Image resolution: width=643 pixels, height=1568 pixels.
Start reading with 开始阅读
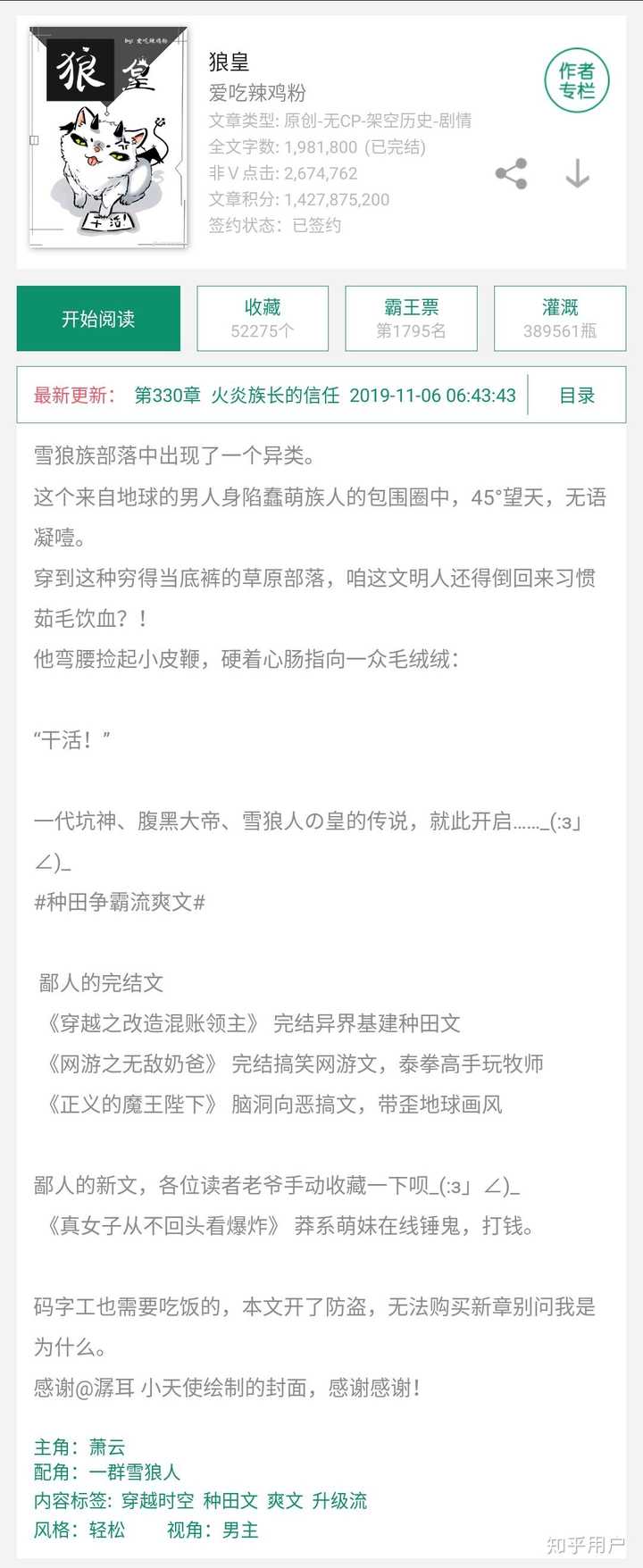click(x=98, y=319)
